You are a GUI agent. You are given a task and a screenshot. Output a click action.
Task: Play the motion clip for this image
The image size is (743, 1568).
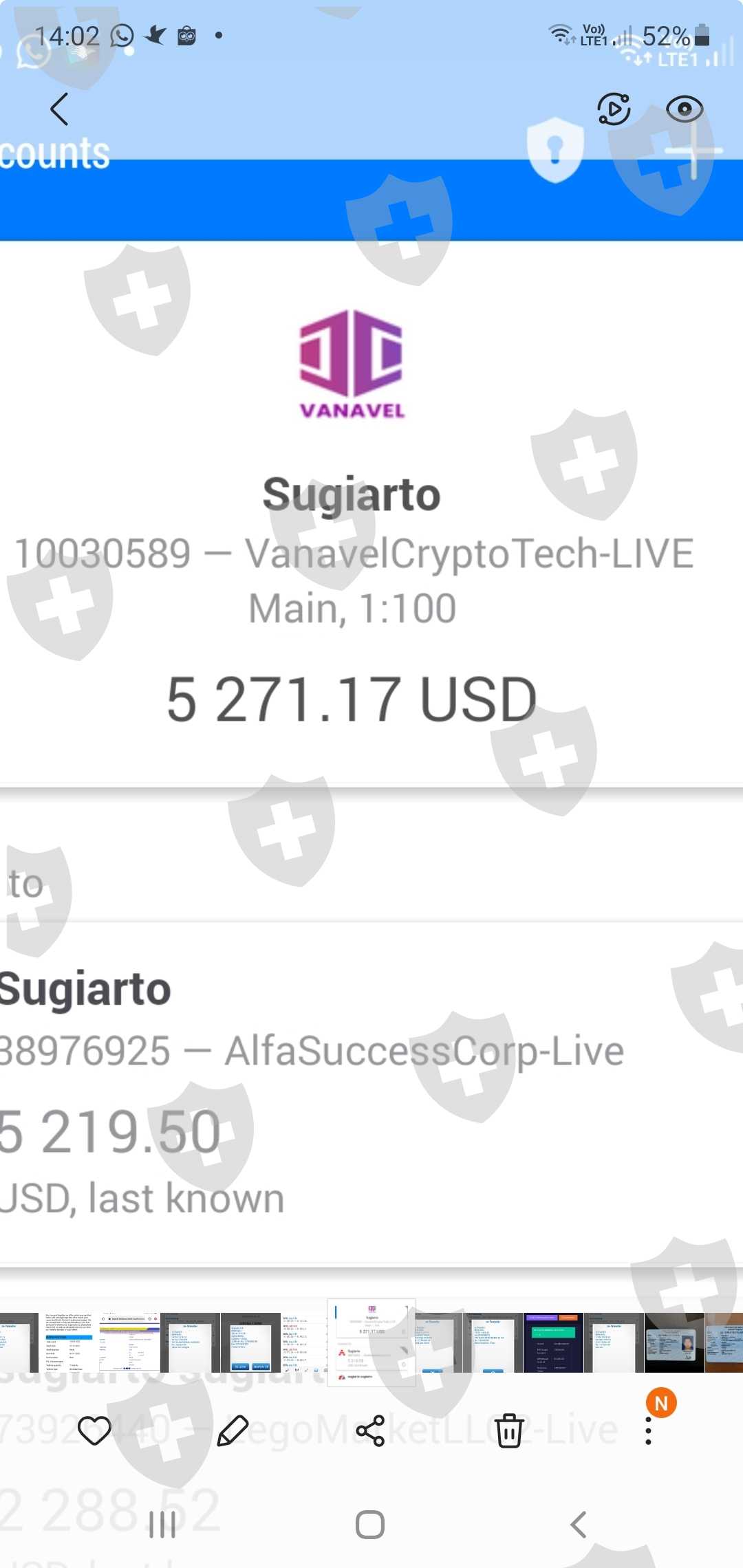[x=614, y=109]
